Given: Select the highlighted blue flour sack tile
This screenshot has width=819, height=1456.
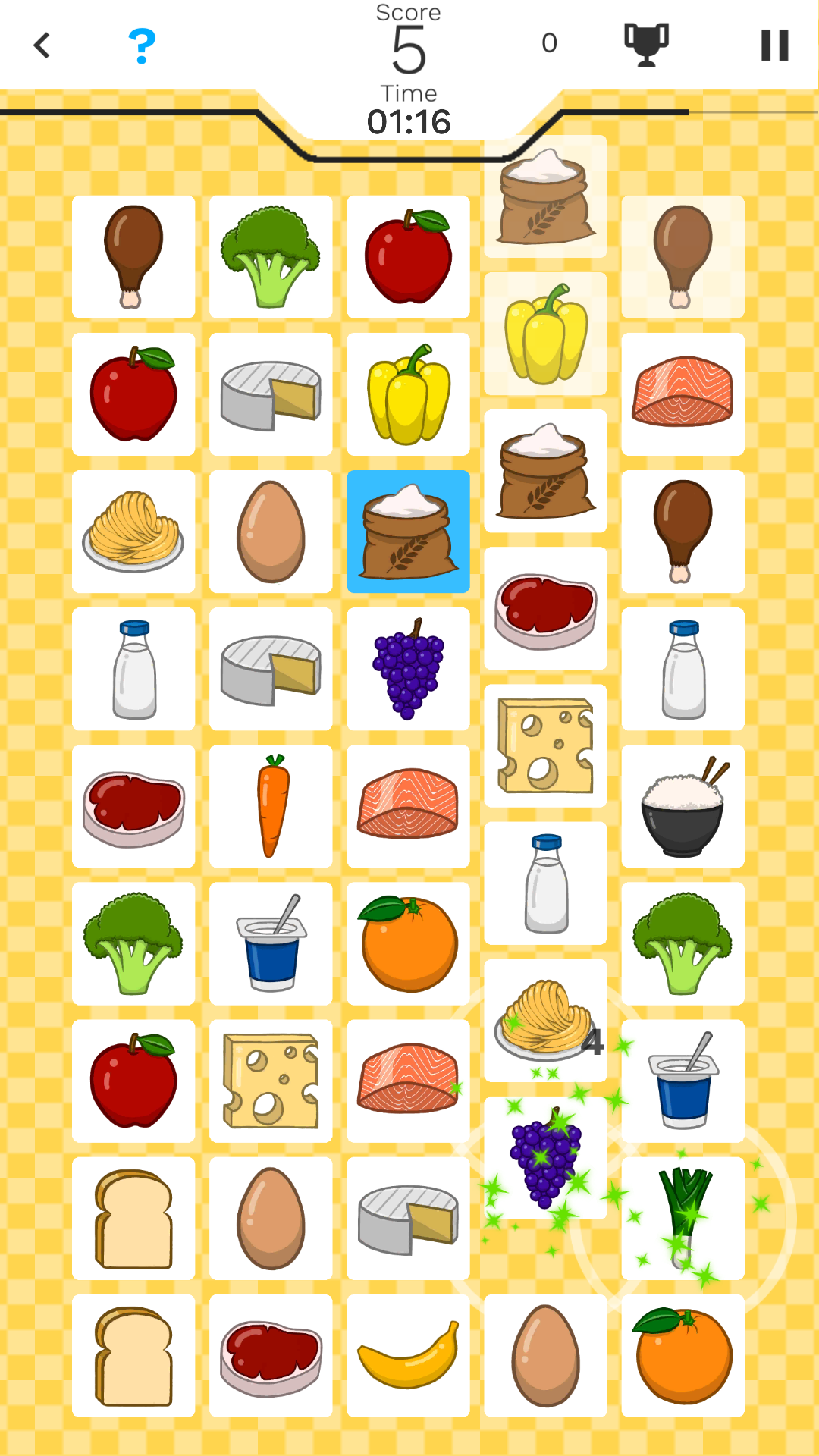Looking at the screenshot, I should click(x=408, y=532).
